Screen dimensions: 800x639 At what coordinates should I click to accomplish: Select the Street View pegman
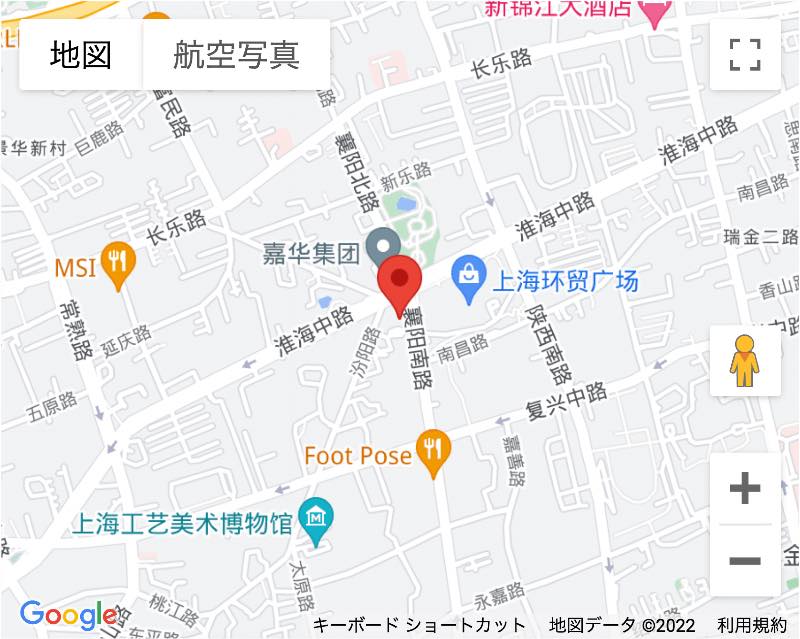click(x=744, y=361)
